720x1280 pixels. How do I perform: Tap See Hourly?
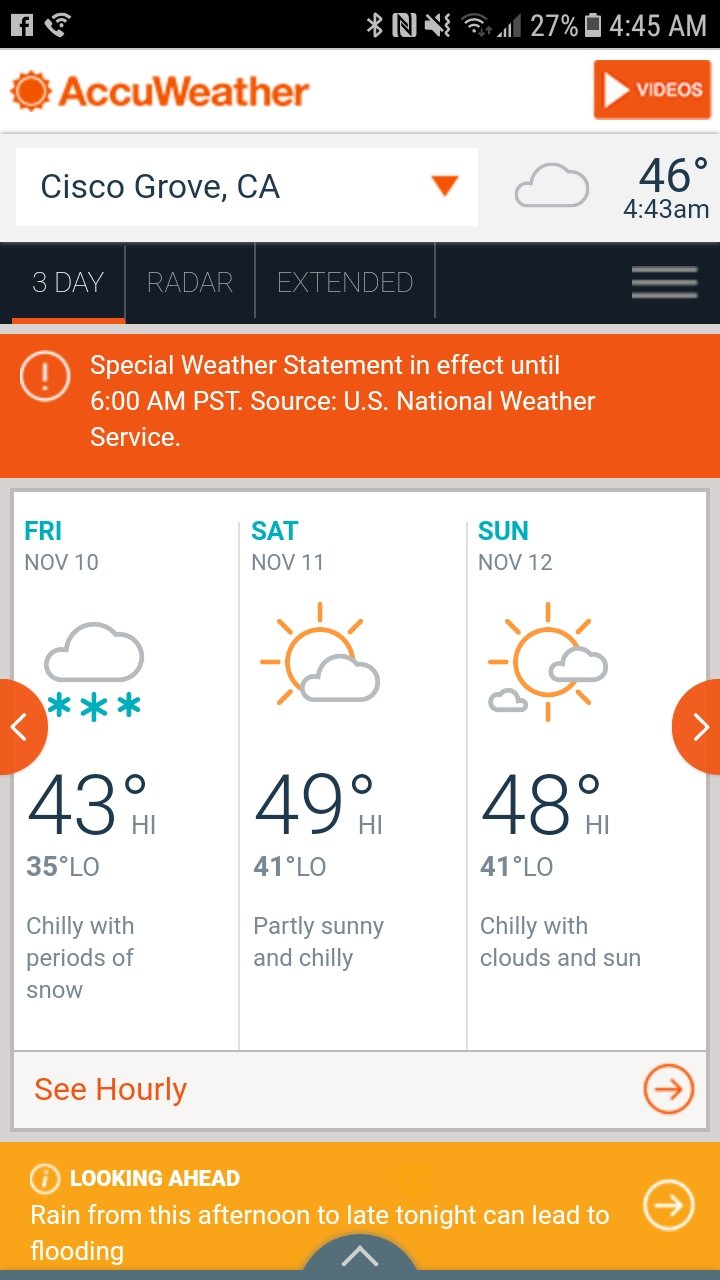360,1090
